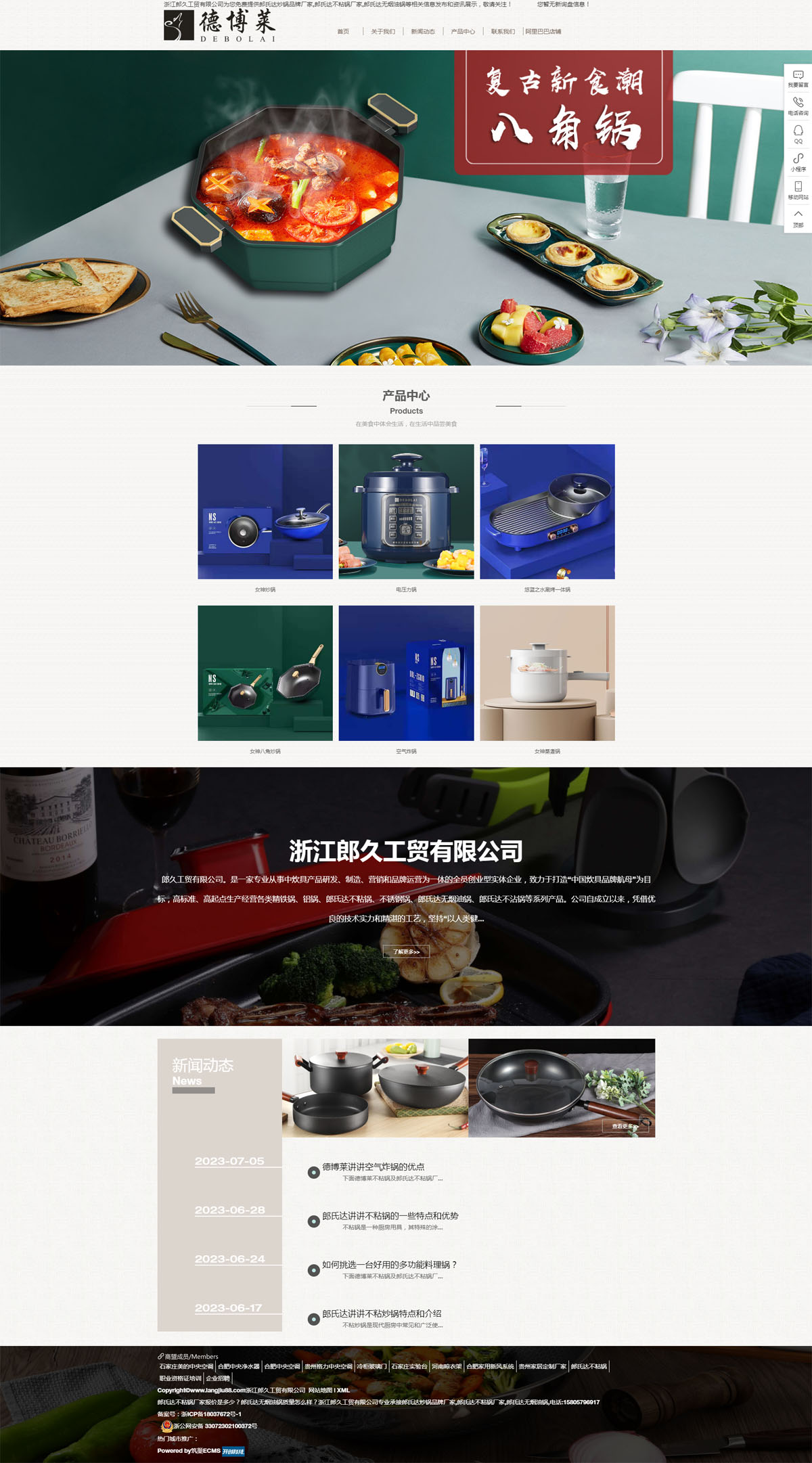This screenshot has width=812, height=1463.
Task: Tap the 了解更多>> button
Action: tap(406, 952)
